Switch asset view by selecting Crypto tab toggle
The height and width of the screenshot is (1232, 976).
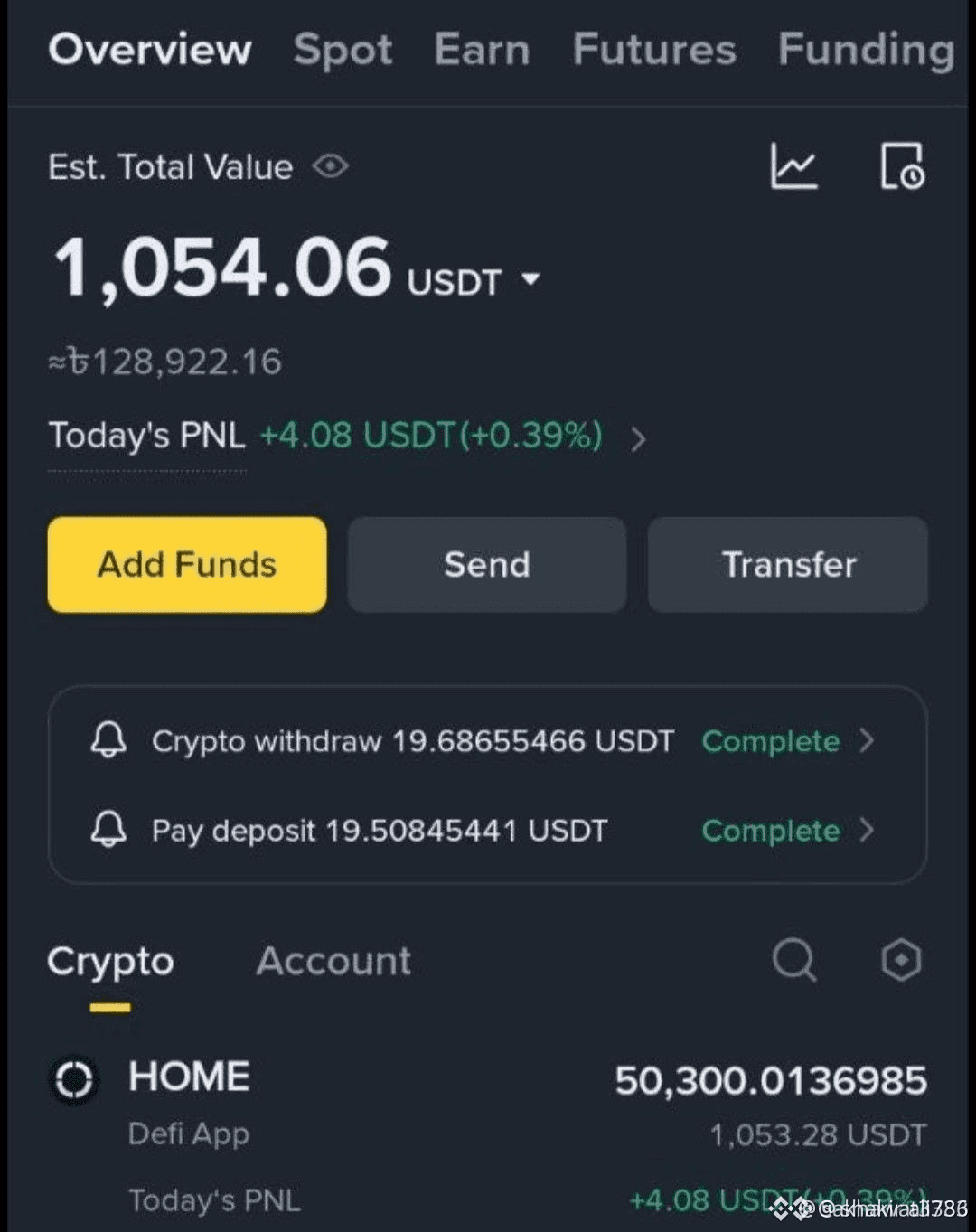pyautogui.click(x=110, y=961)
